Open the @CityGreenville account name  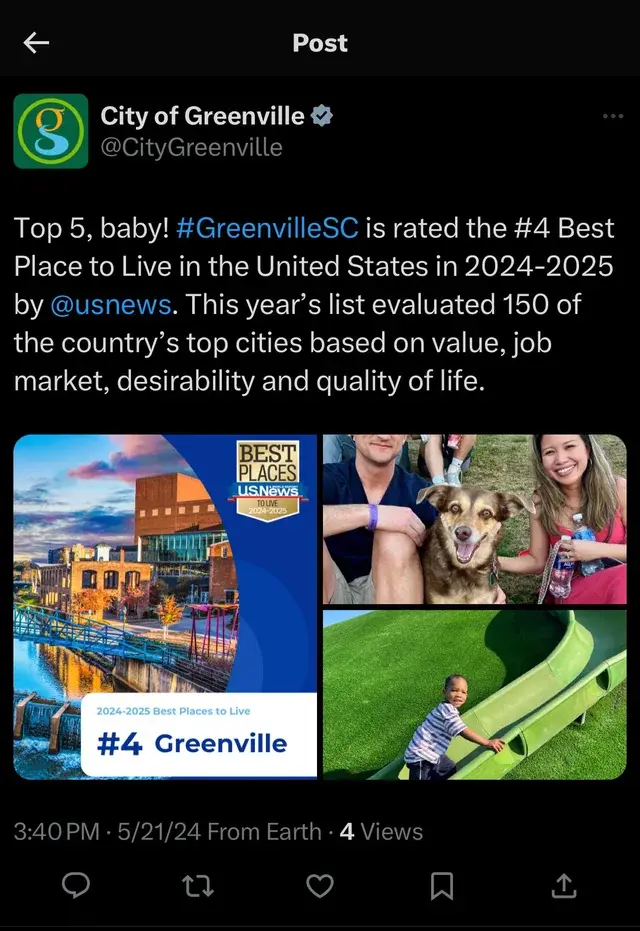(191, 148)
